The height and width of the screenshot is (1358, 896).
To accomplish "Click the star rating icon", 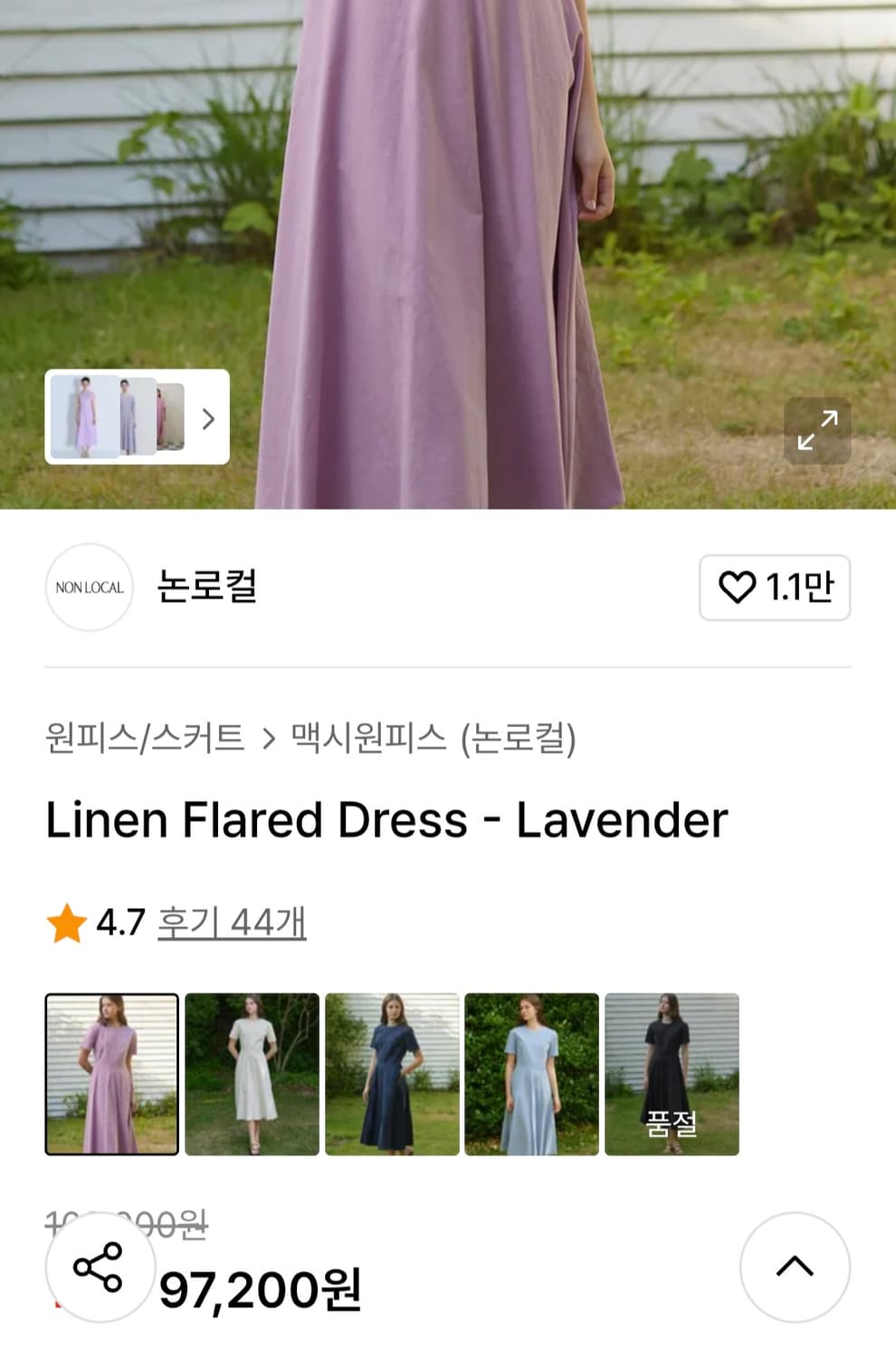I will [63, 923].
